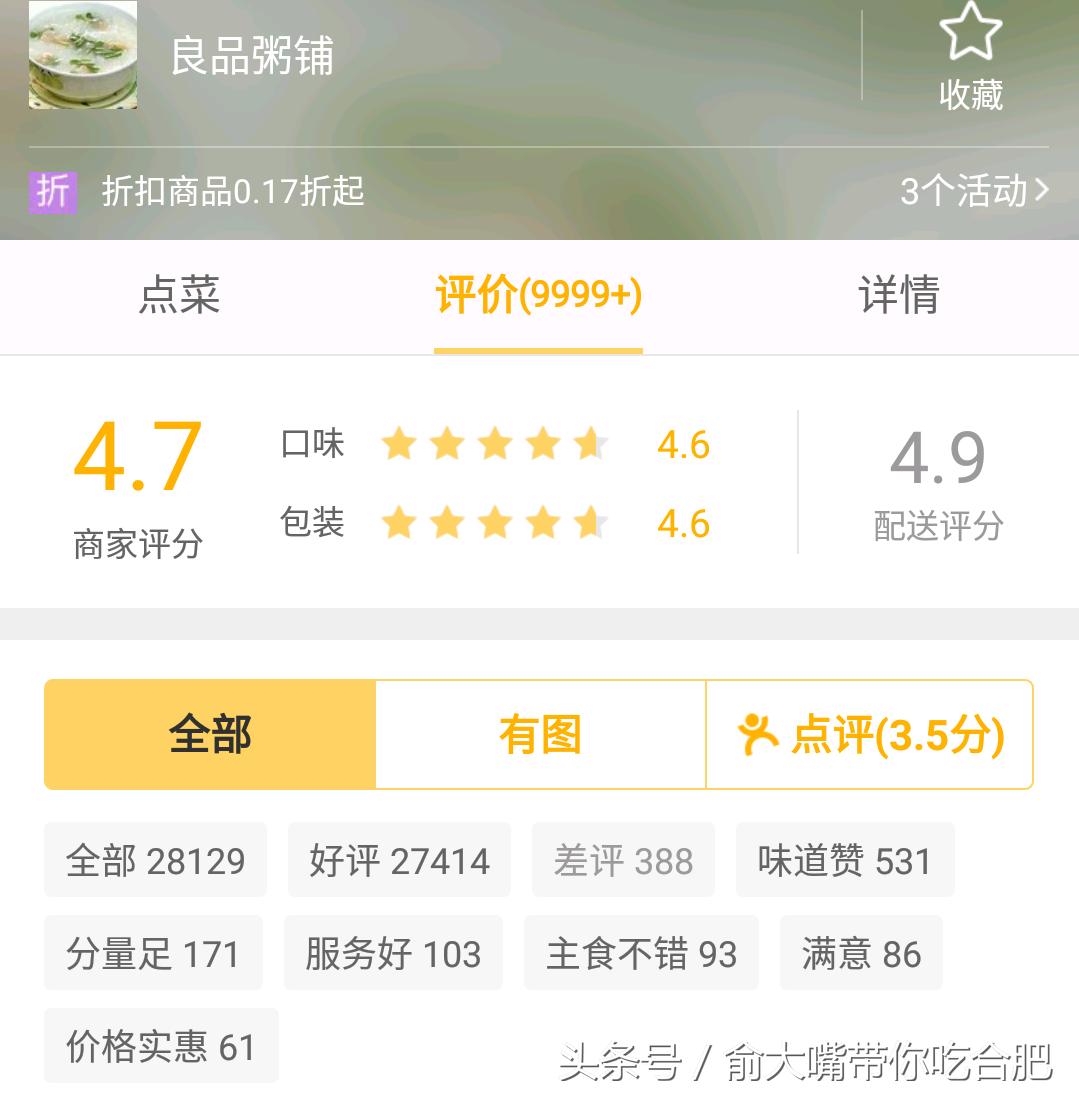Click the 折 discount badge icon

(x=53, y=191)
